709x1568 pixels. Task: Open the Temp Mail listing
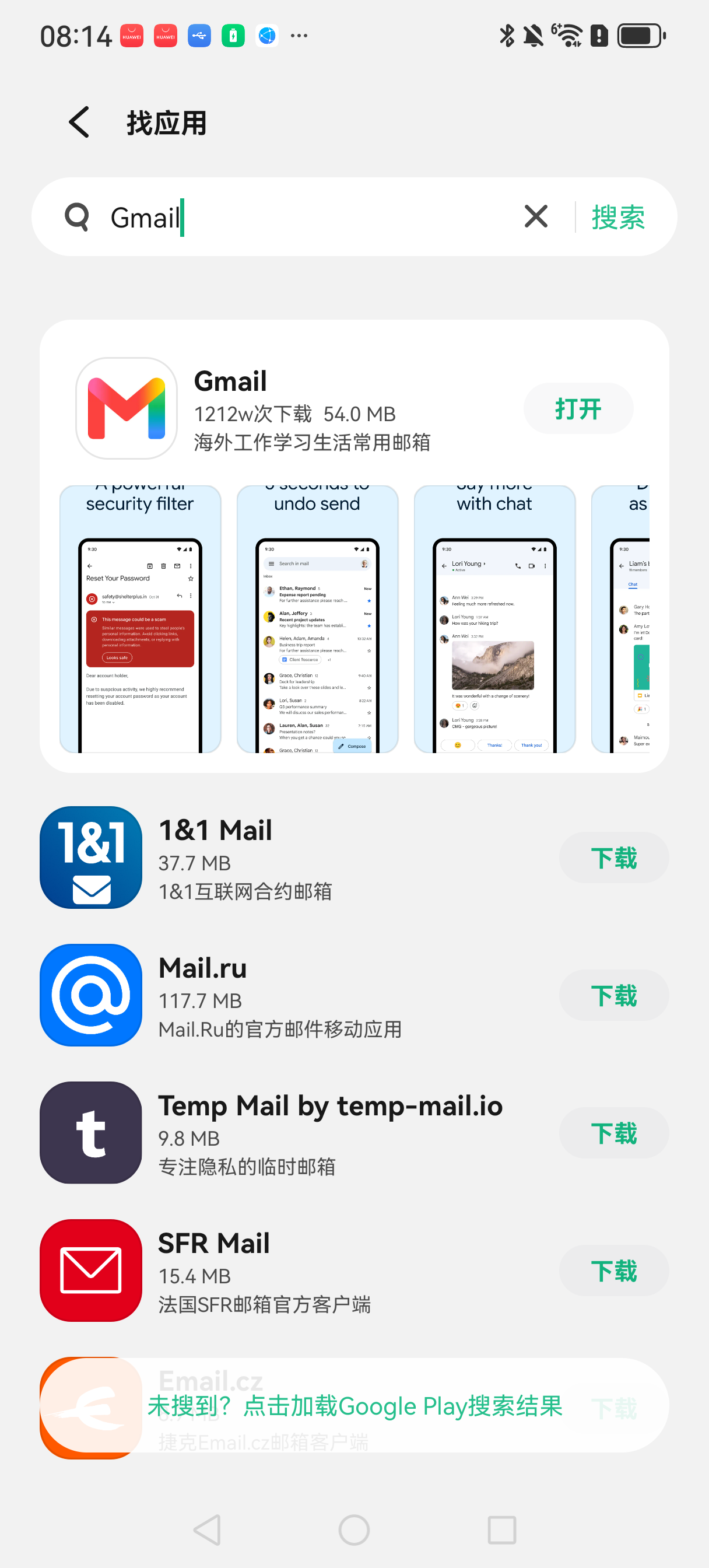(292, 1133)
